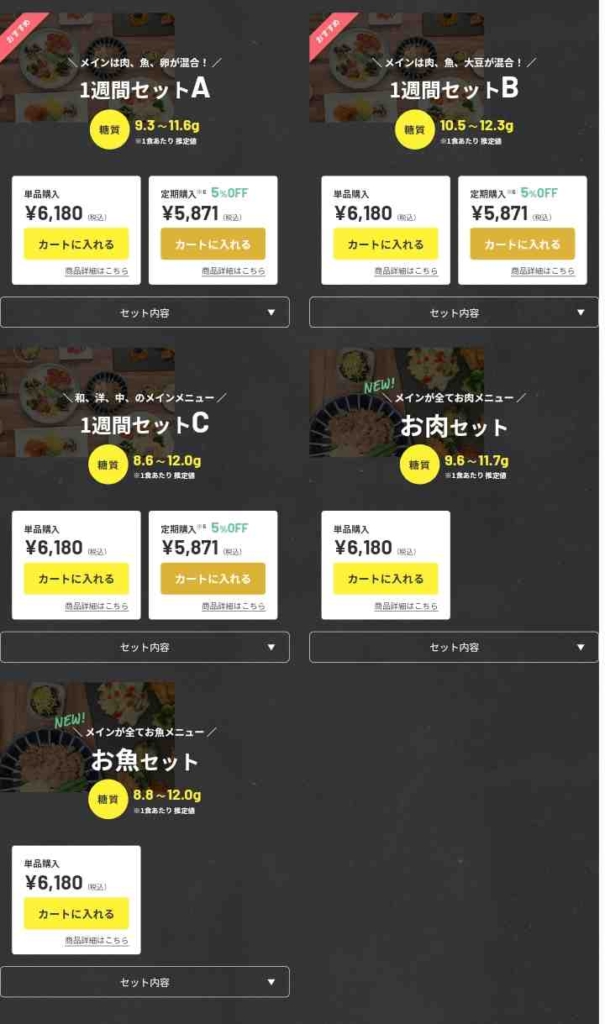Expand セット内容 for お魚セット
Image resolution: width=605 pixels, height=1024 pixels.
click(145, 982)
